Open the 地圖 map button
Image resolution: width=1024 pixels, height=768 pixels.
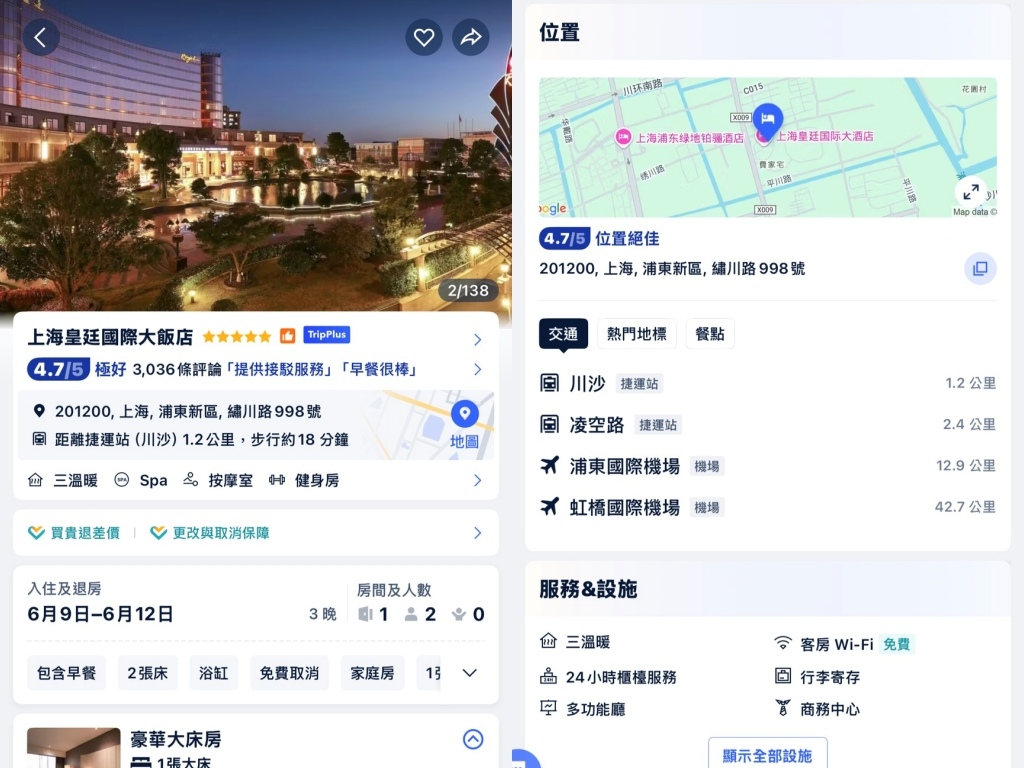464,424
